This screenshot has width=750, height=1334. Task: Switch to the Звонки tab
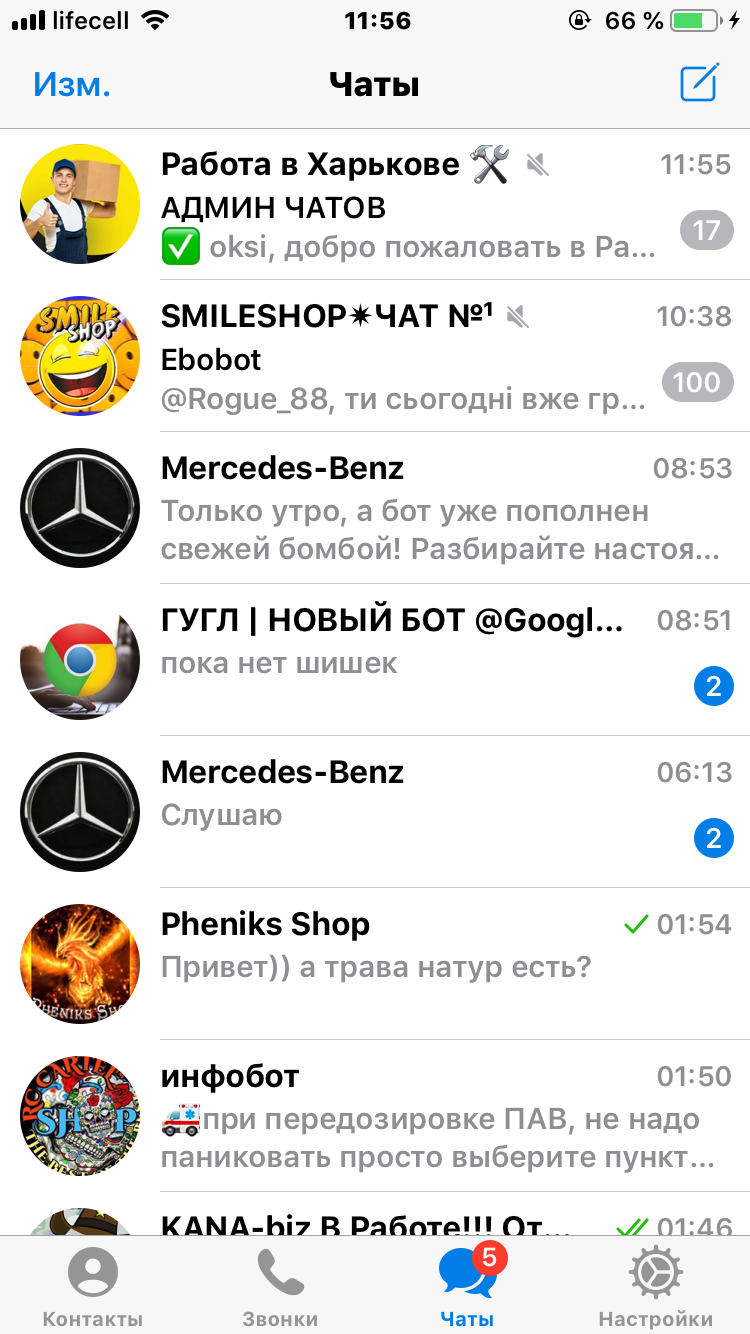click(280, 1290)
